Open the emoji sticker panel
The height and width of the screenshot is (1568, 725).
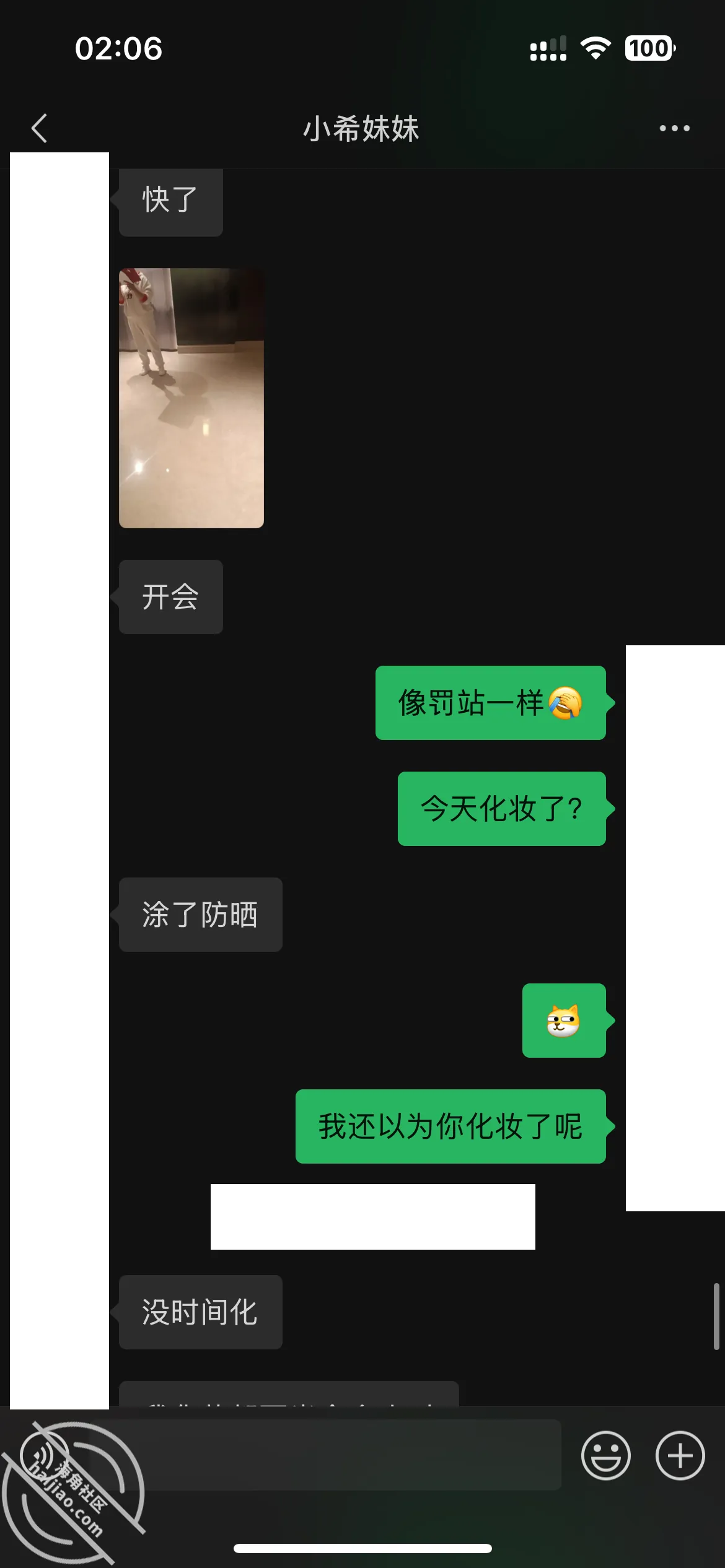pyautogui.click(x=605, y=1455)
